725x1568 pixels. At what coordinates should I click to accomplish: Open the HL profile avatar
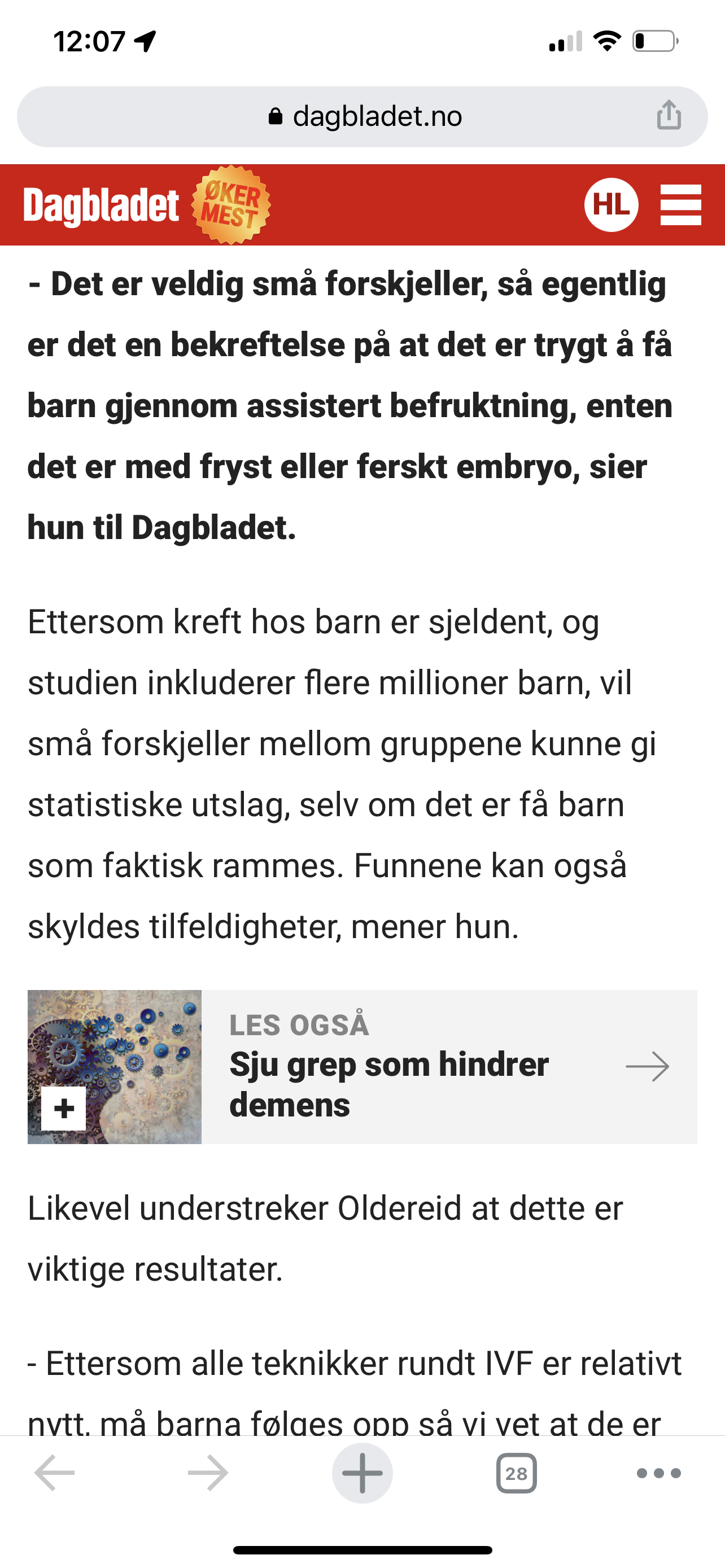(x=611, y=204)
